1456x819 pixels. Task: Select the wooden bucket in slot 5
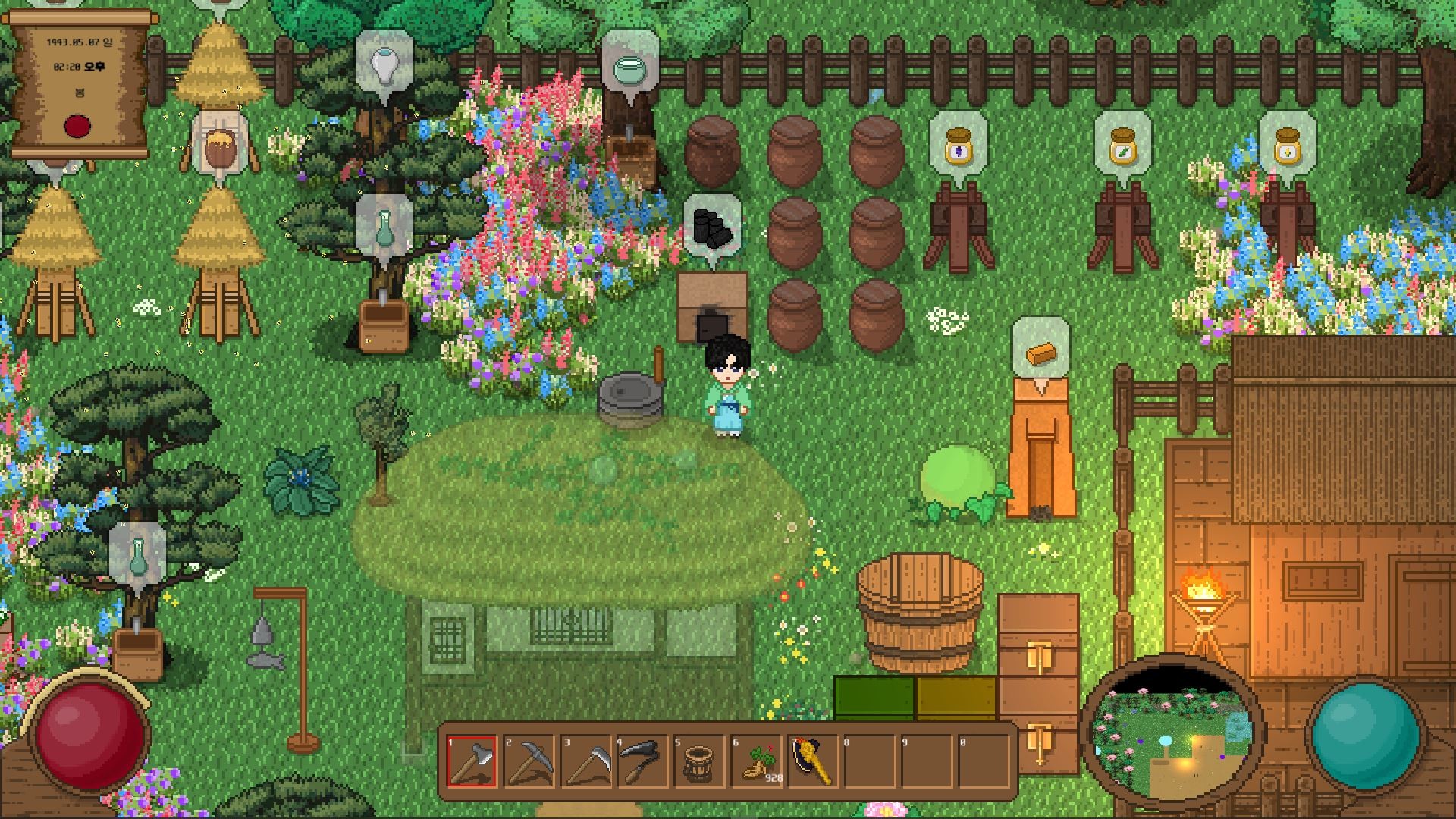pos(699,761)
